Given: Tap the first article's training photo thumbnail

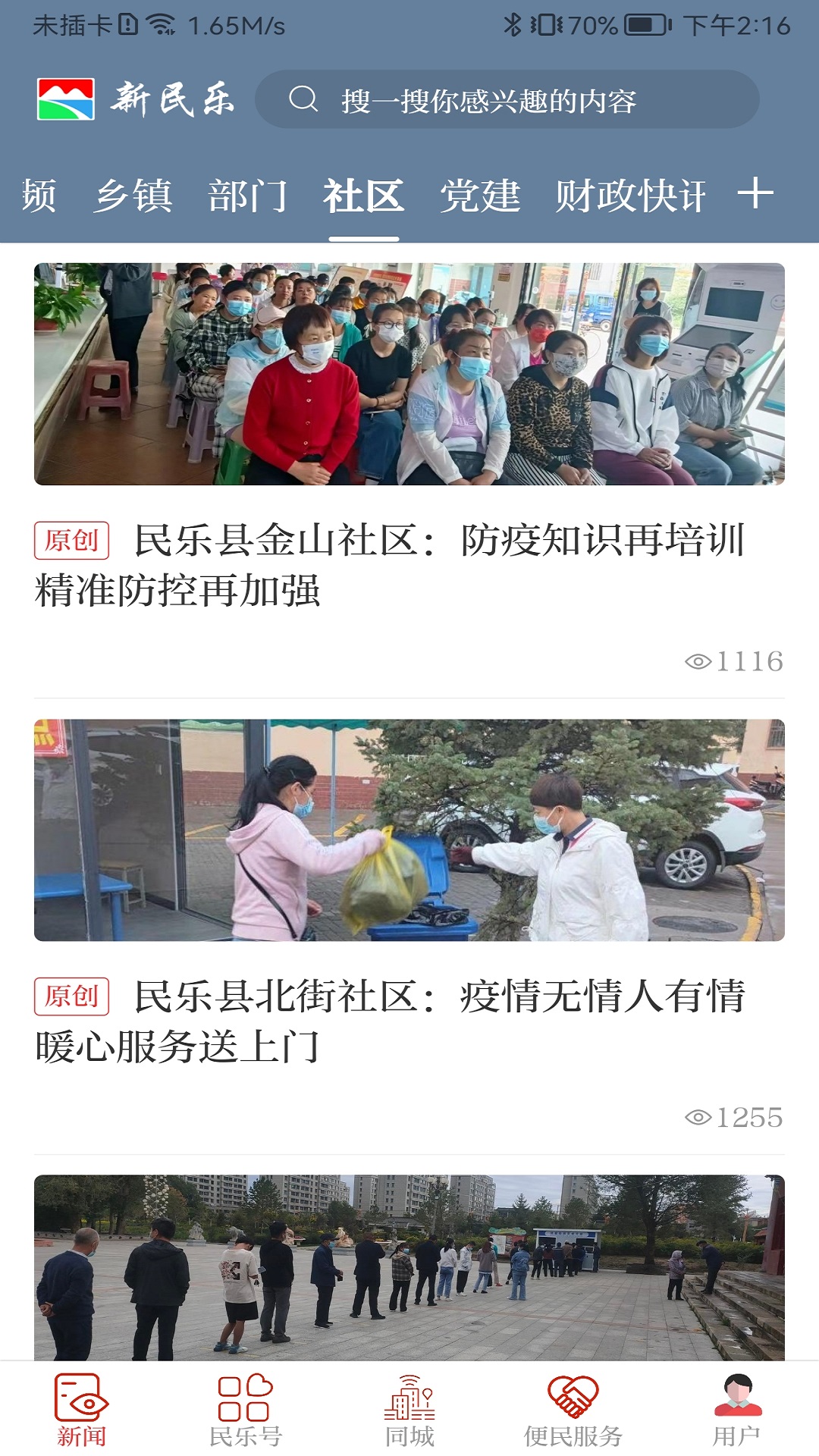Looking at the screenshot, I should pos(409,373).
